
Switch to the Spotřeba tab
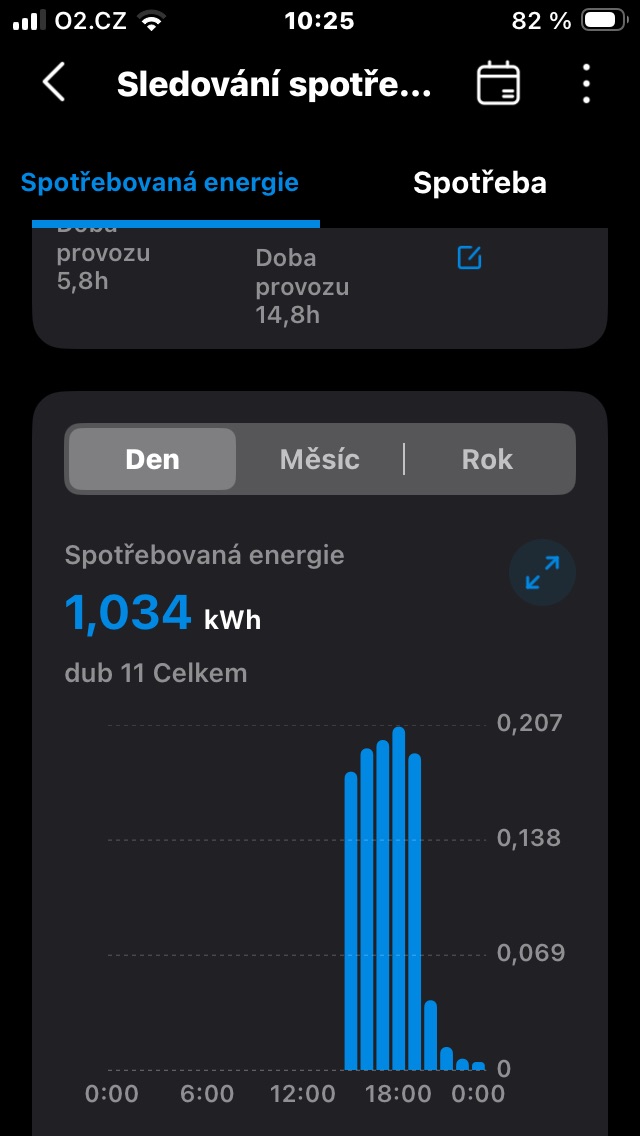click(x=479, y=183)
